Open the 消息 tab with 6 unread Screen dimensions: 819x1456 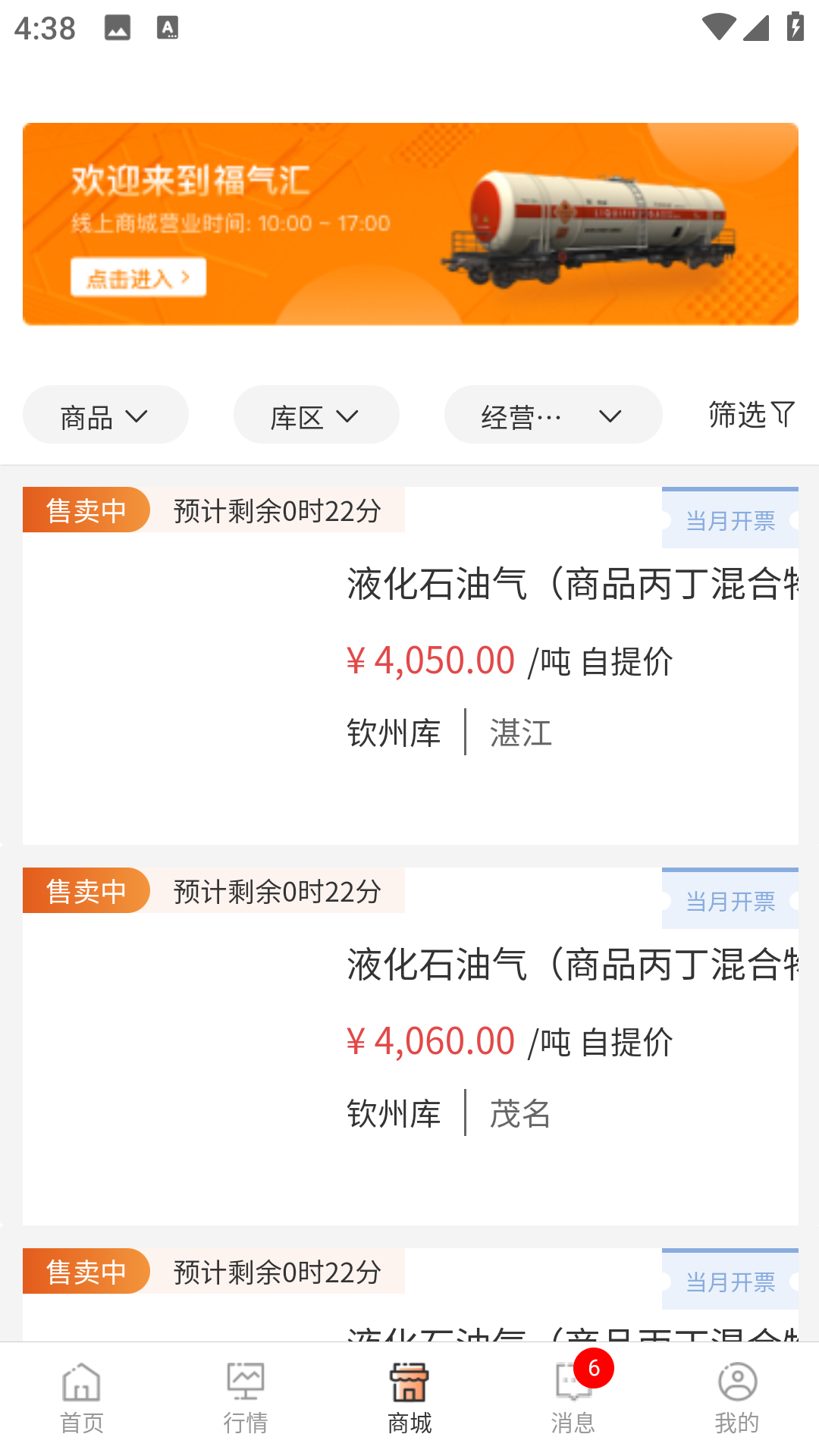[x=573, y=1398]
